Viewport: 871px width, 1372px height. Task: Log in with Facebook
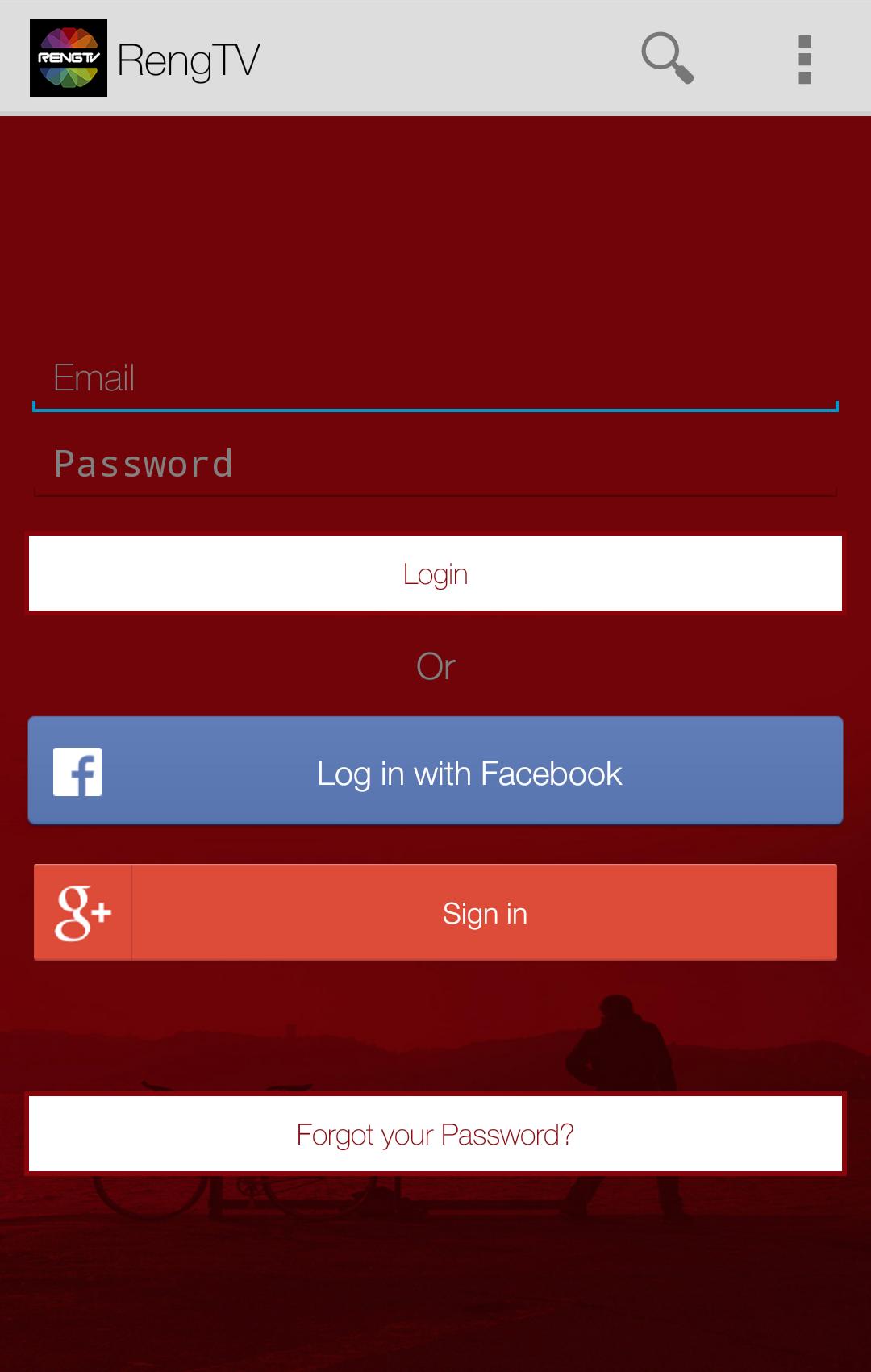click(435, 772)
